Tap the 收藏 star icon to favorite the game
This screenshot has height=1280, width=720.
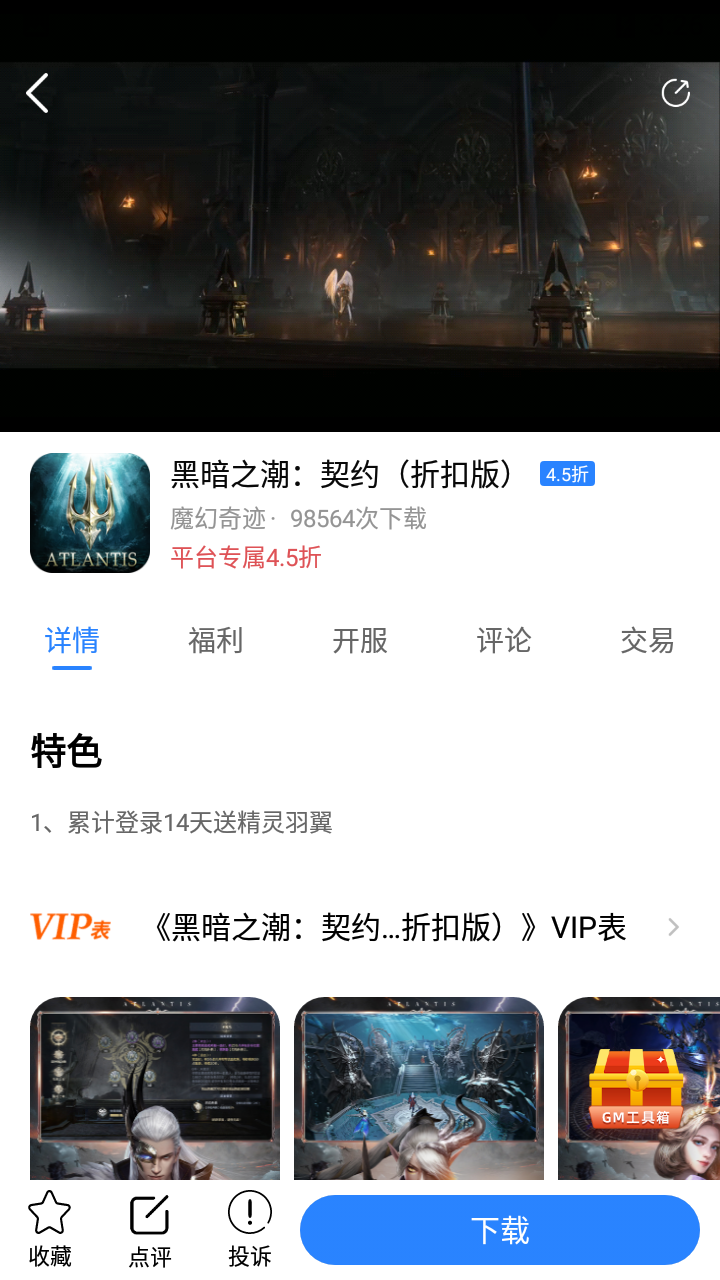48,1228
